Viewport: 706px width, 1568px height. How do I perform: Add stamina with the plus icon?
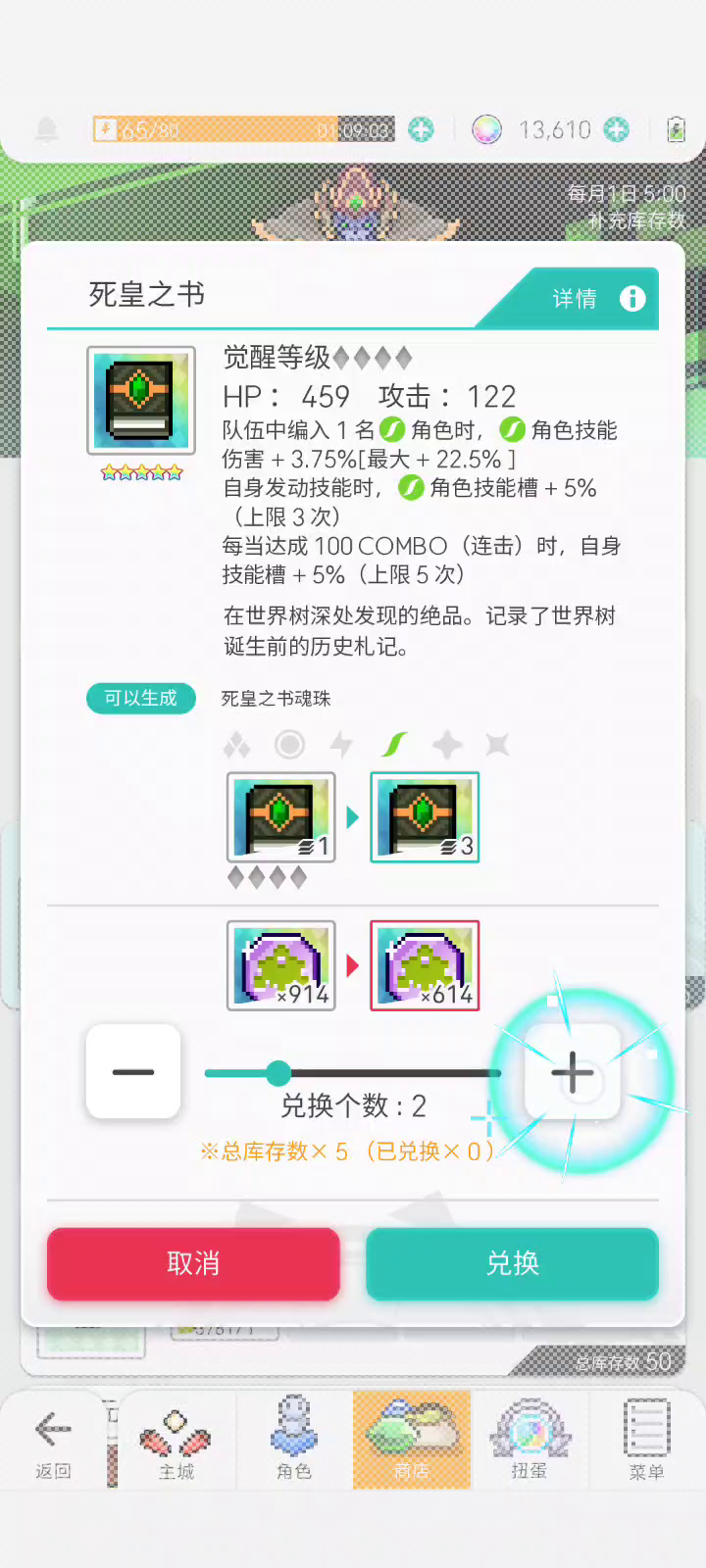pos(422,129)
